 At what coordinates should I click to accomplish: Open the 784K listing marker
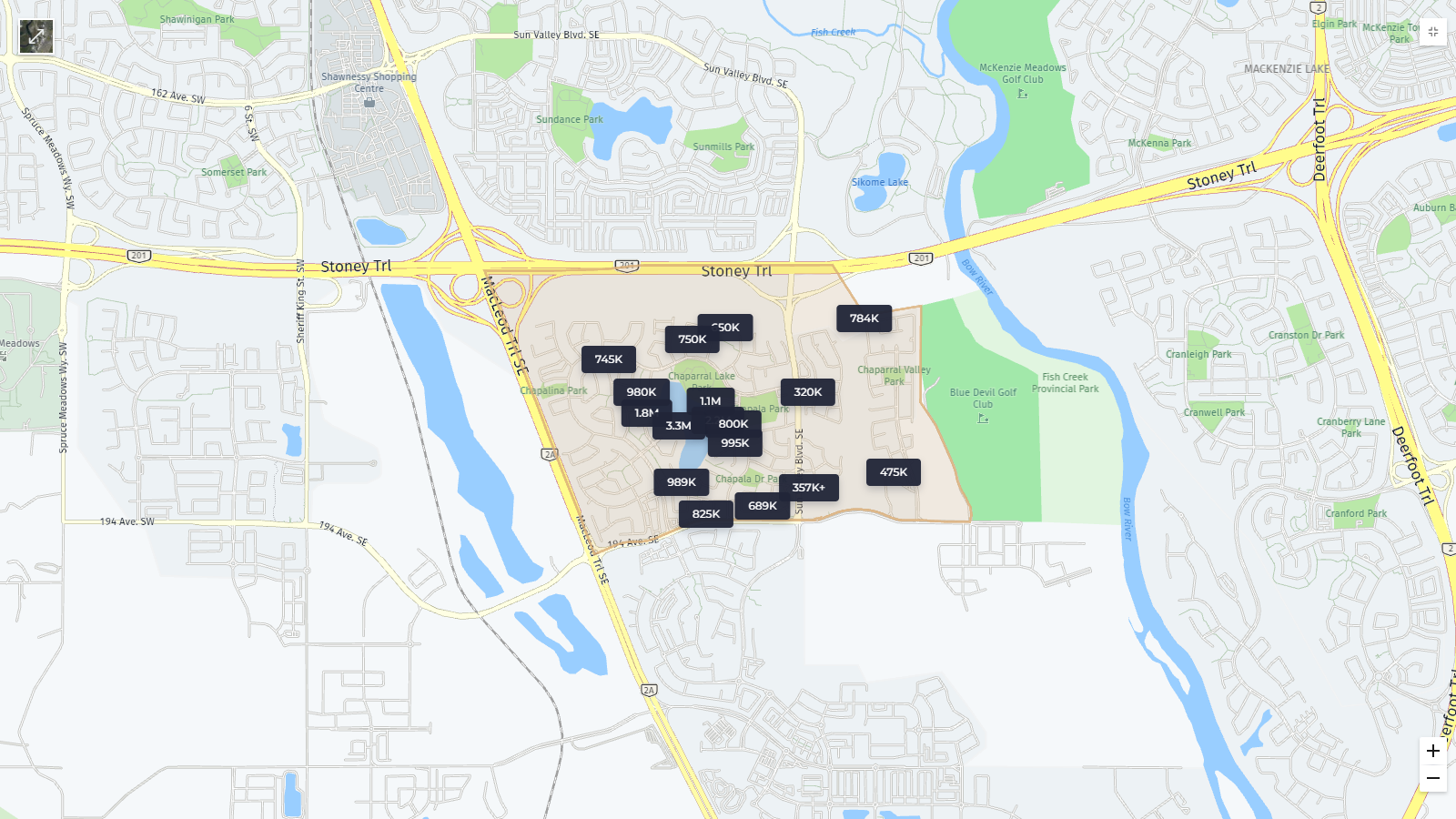[864, 318]
